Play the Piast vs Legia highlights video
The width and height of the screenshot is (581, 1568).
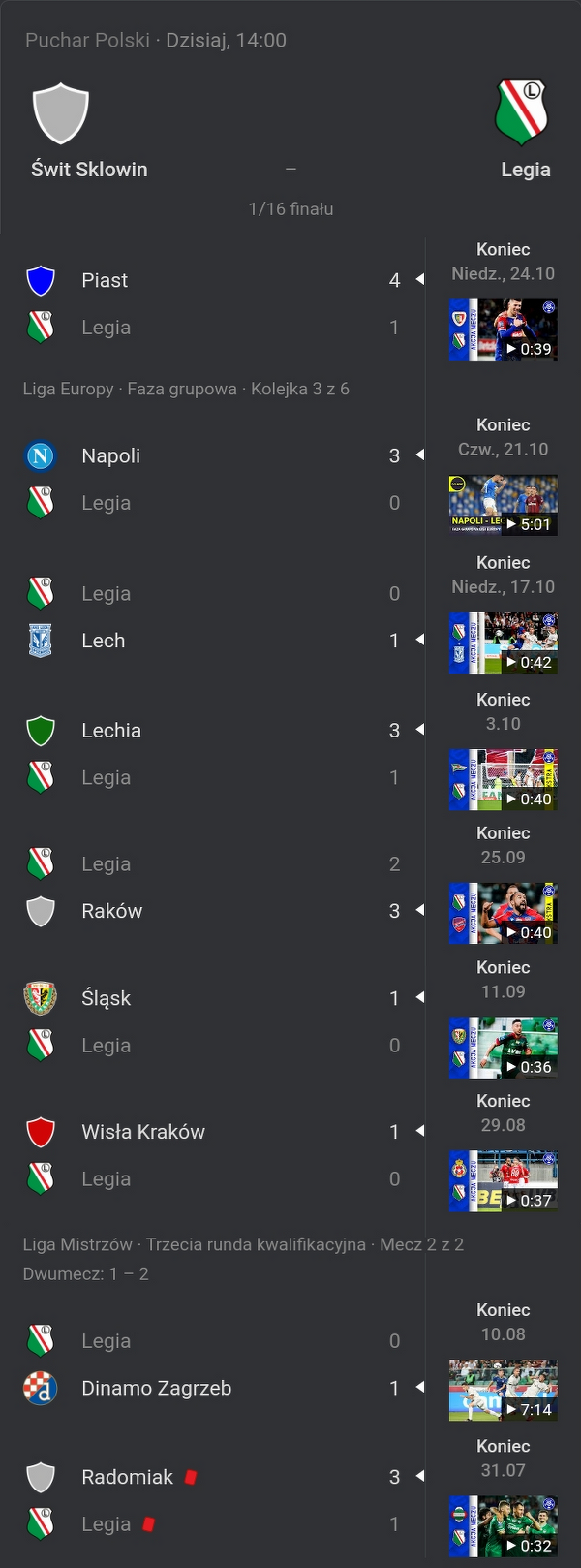click(x=504, y=330)
